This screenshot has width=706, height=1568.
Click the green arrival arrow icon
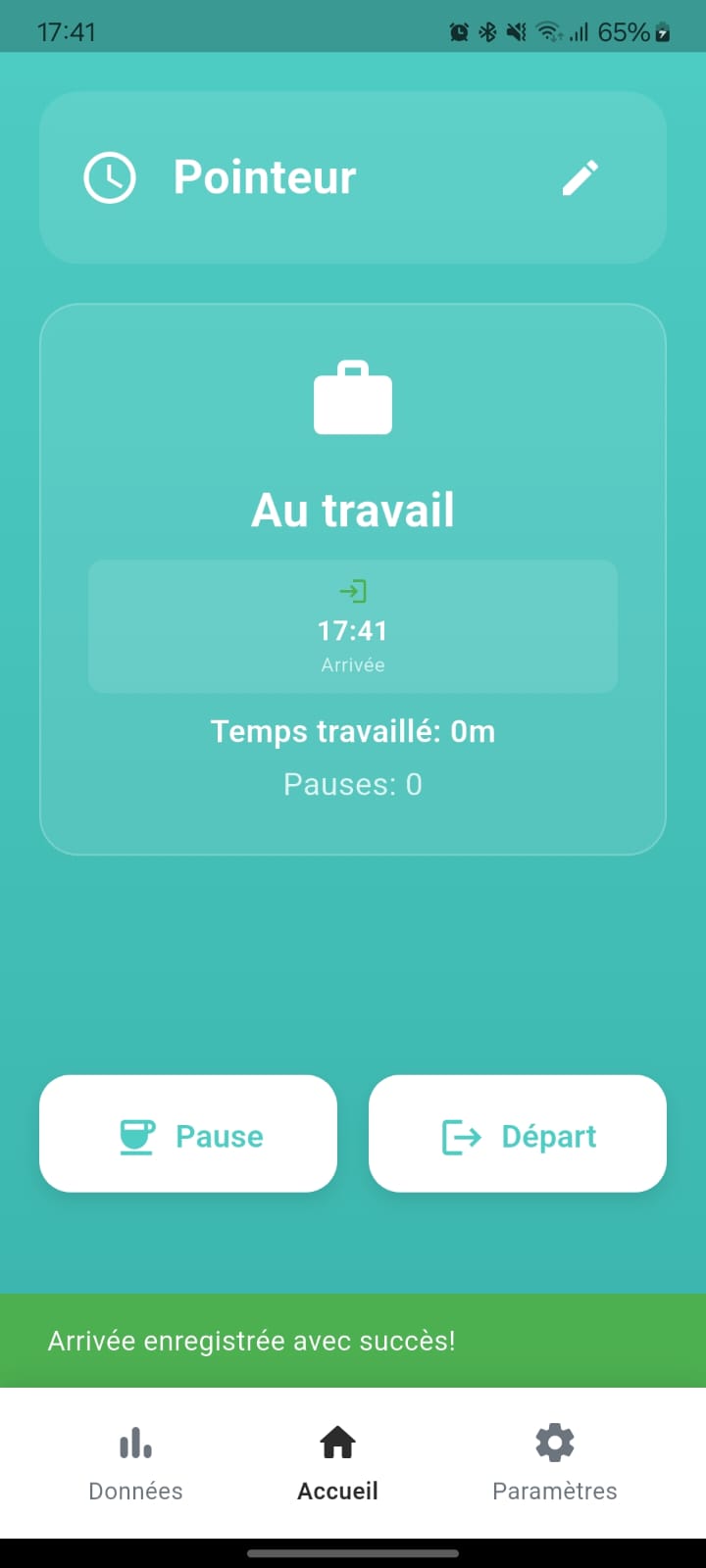(352, 590)
